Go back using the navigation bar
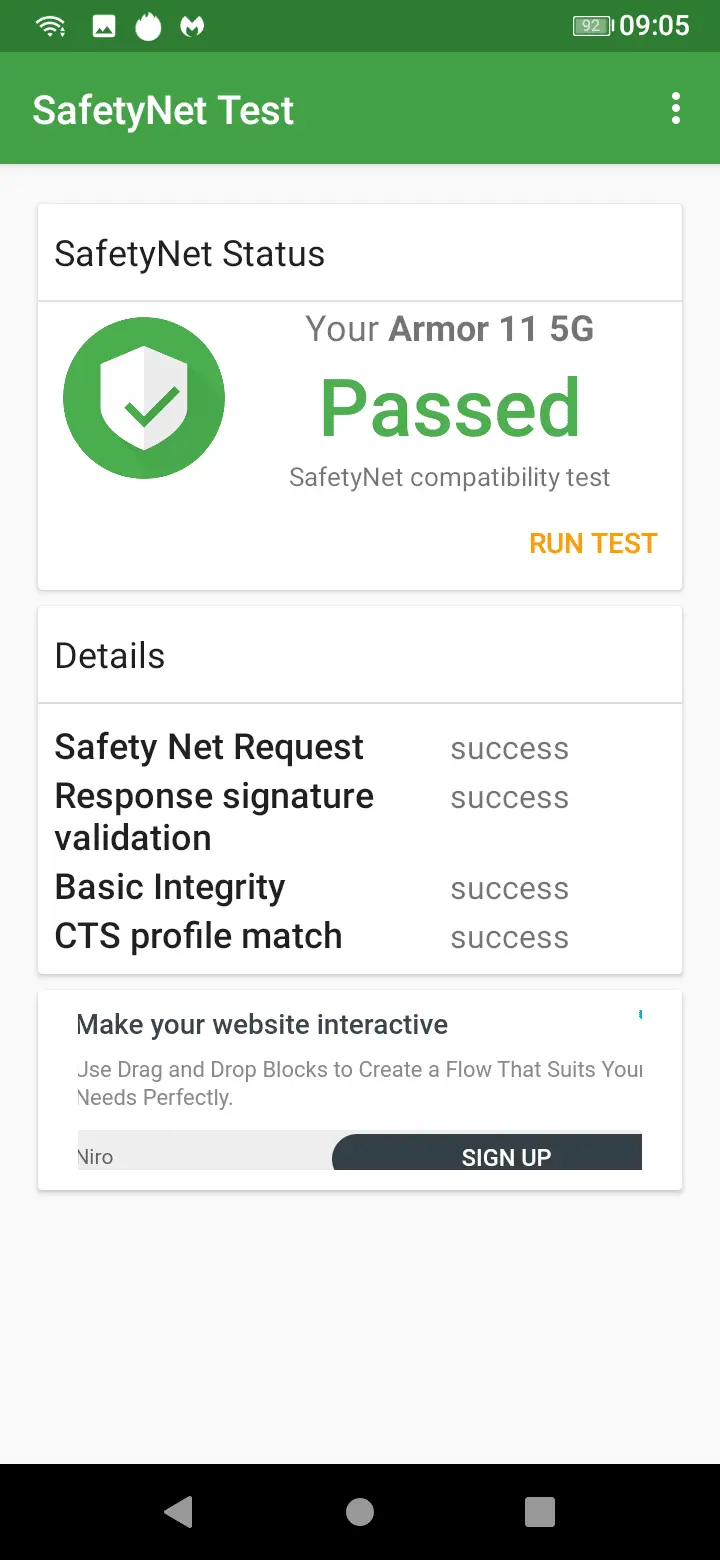This screenshot has height=1560, width=720. point(179,1511)
